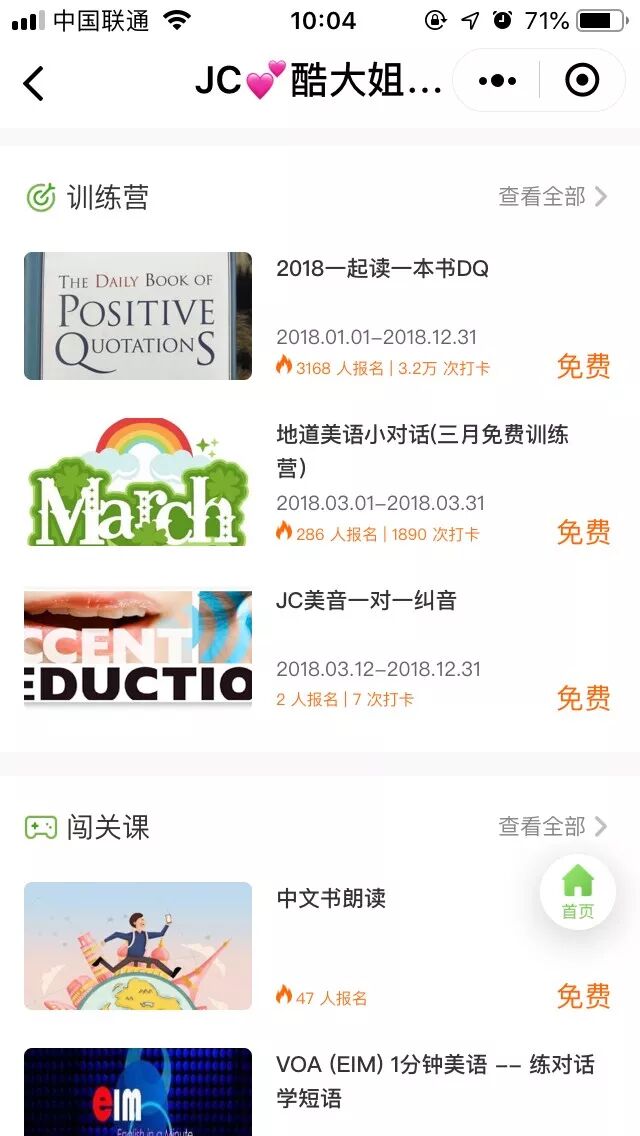Viewport: 640px width, 1136px height.
Task: Close the mini program with the circle button
Action: (582, 80)
